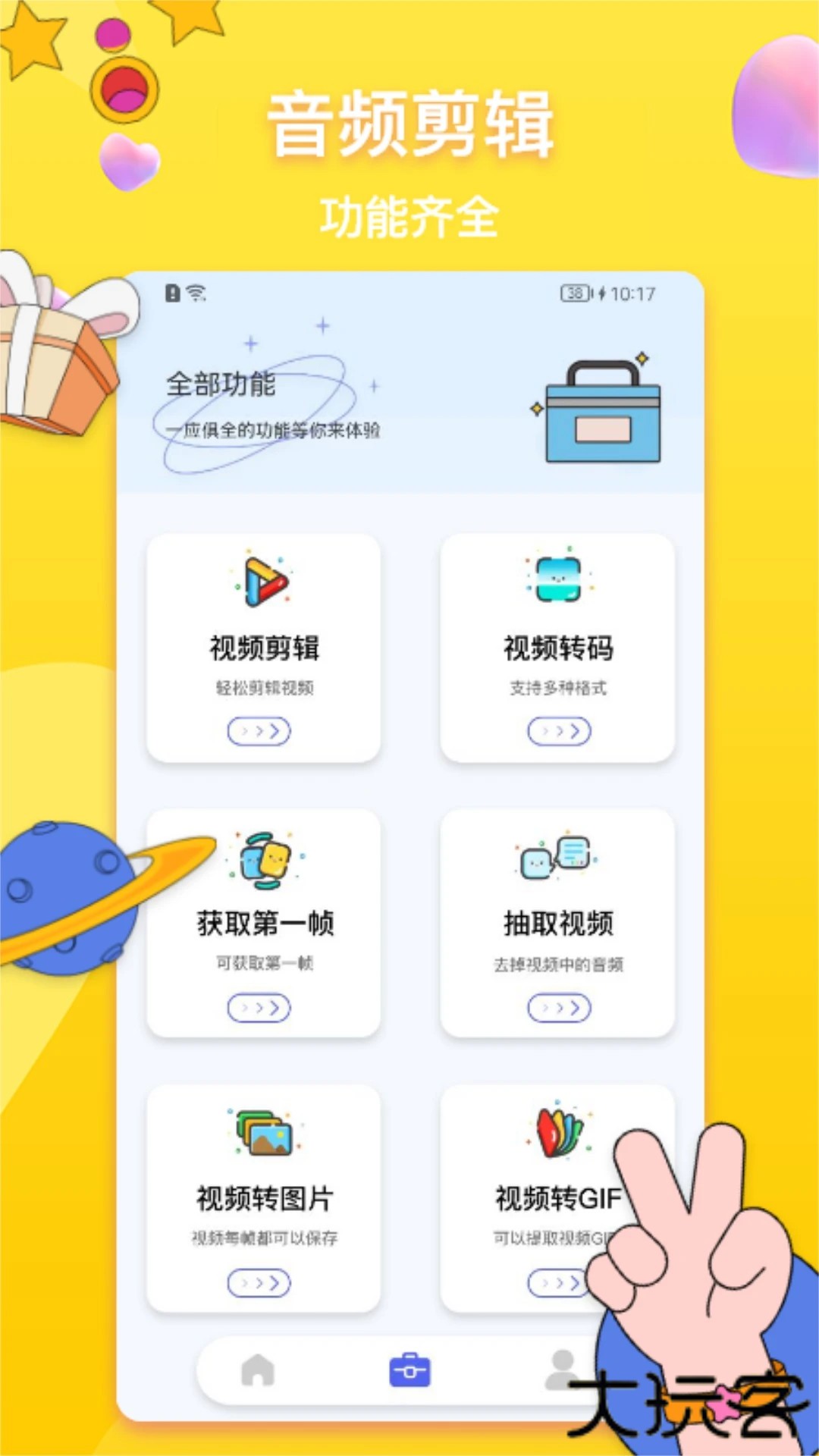Click the 抽取视频 audio-extract icon
The height and width of the screenshot is (1456, 819).
[x=557, y=857]
